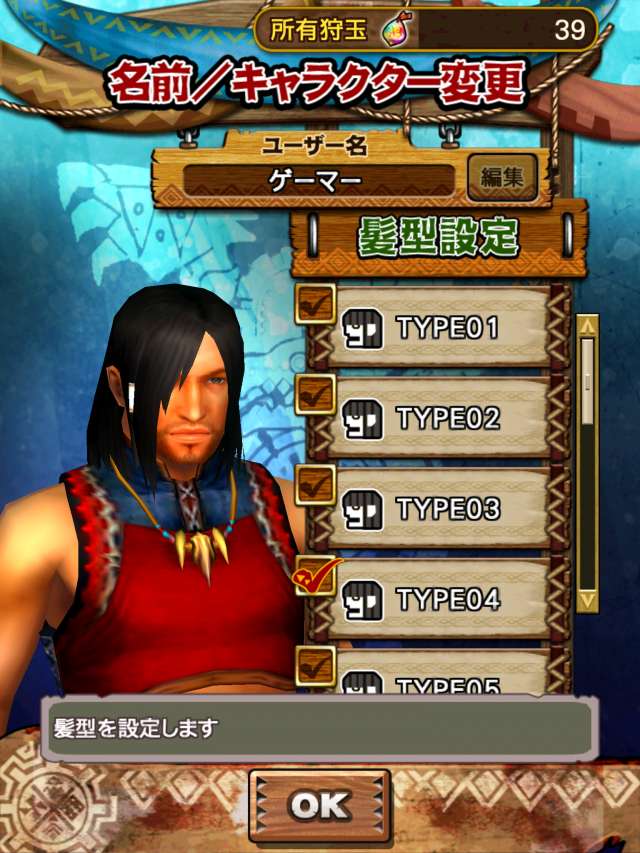Select hairstyle TYPE01

440,328
